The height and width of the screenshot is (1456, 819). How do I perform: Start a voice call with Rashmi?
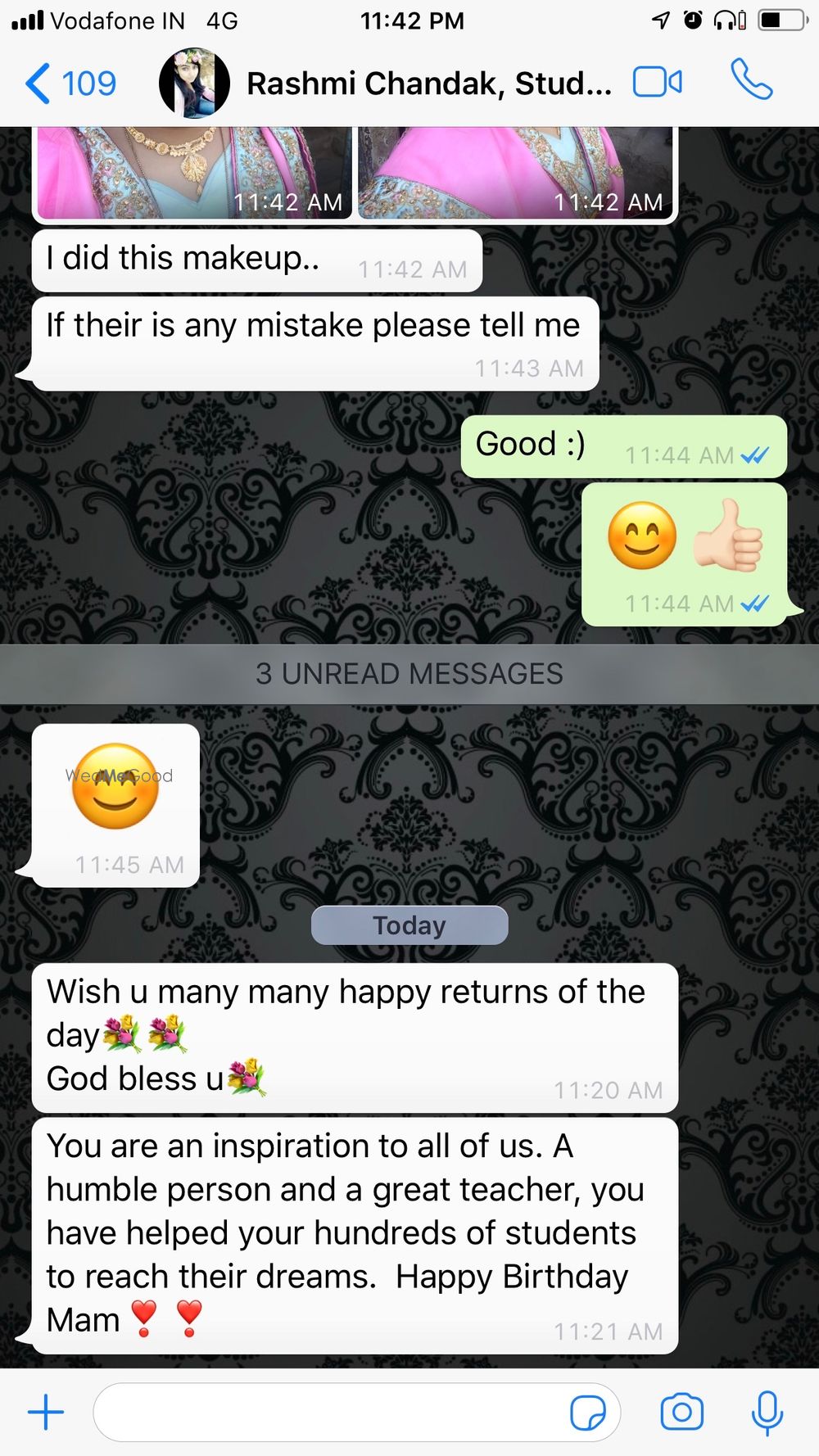click(751, 80)
